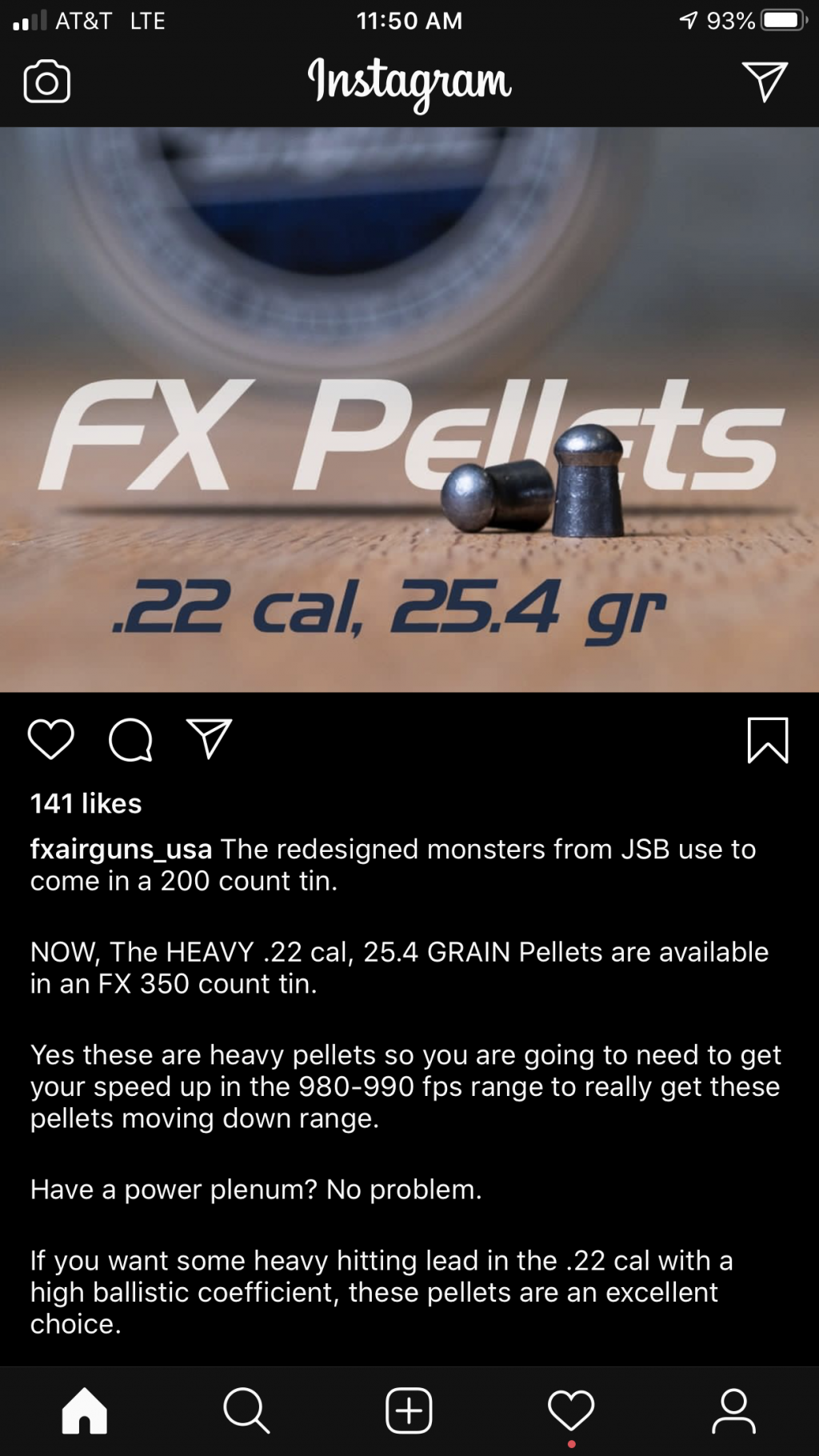
Task: Bookmark the FX Pellets post
Action: tap(767, 740)
